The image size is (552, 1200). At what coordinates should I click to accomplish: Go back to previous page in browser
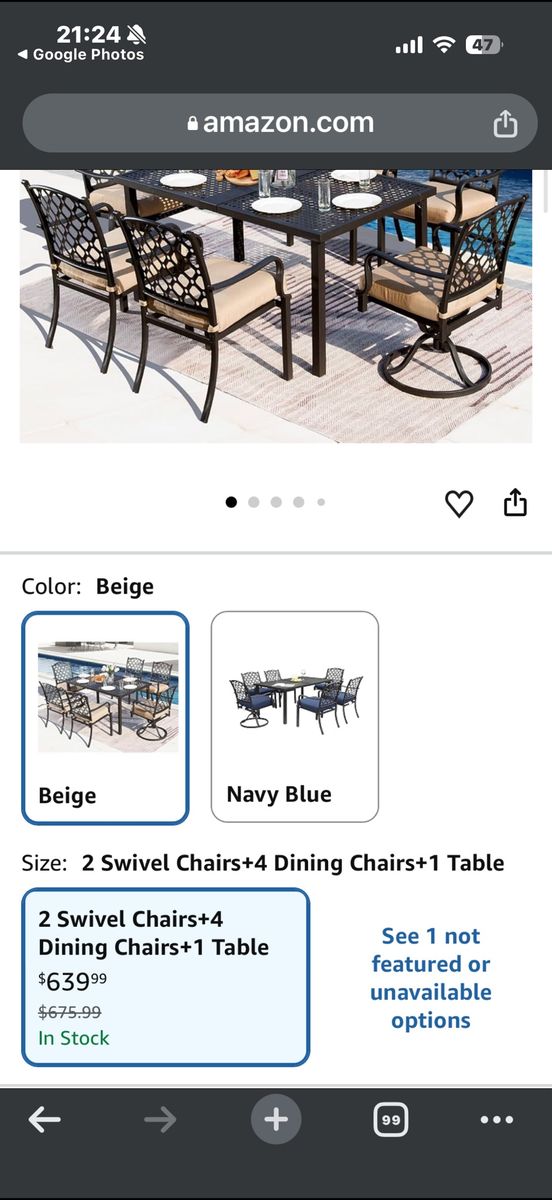tap(44, 1120)
